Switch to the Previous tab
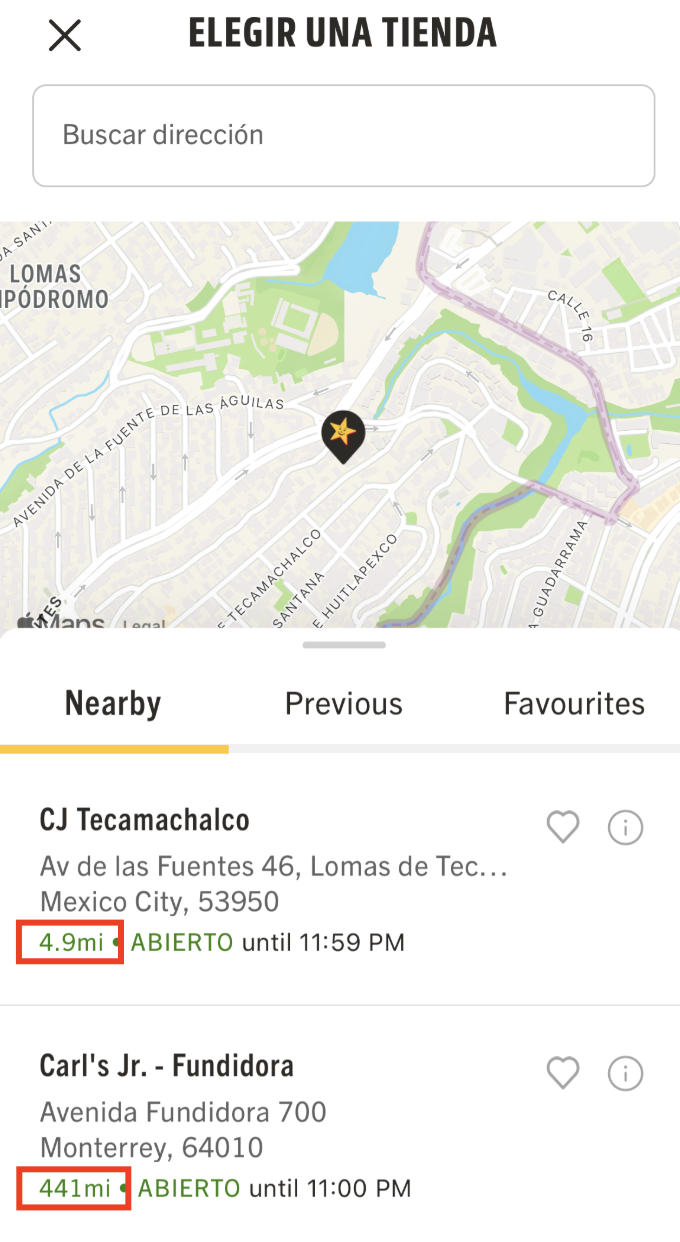The width and height of the screenshot is (680, 1242). [x=343, y=704]
